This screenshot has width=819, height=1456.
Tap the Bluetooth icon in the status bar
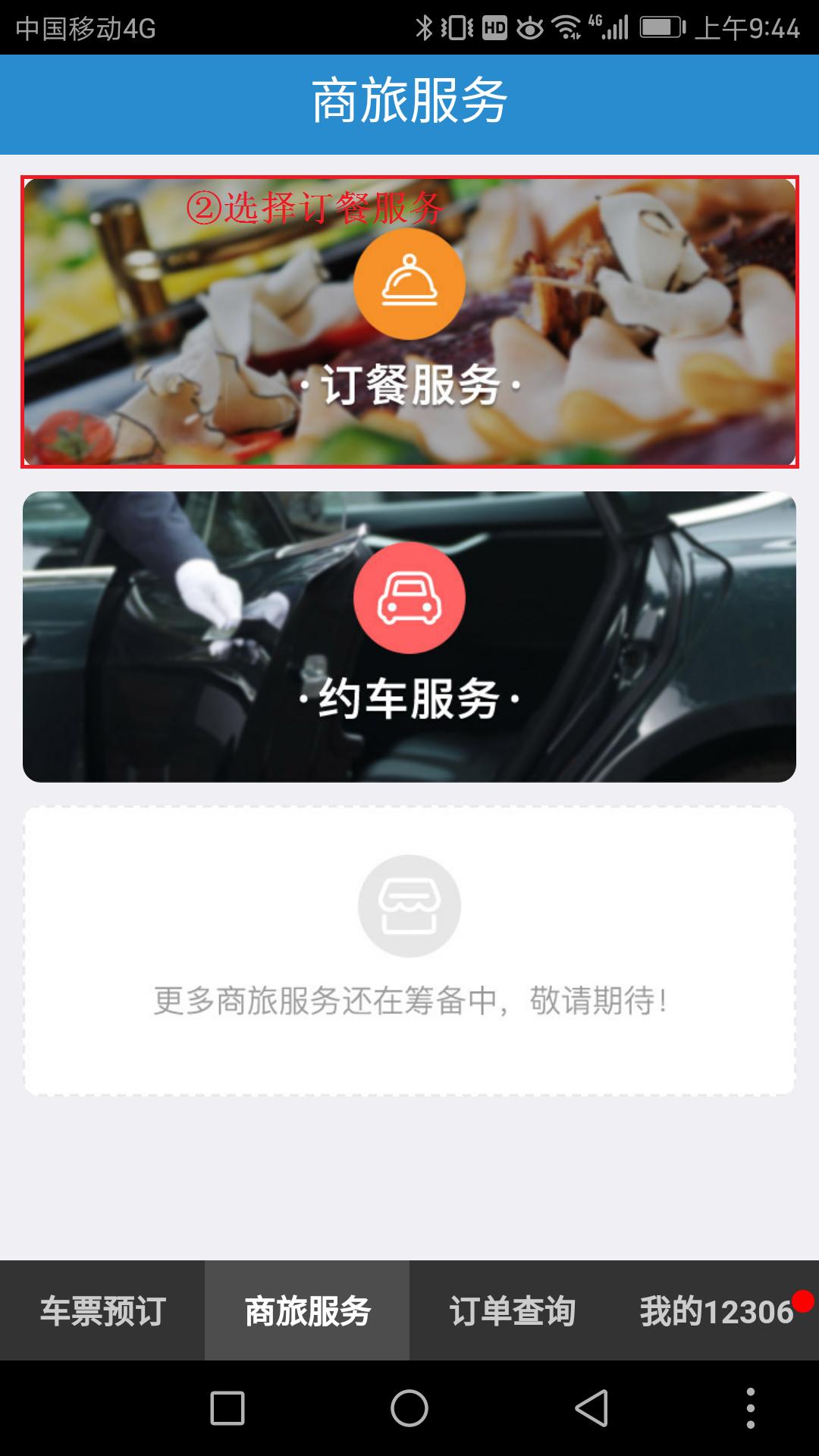pos(425,25)
